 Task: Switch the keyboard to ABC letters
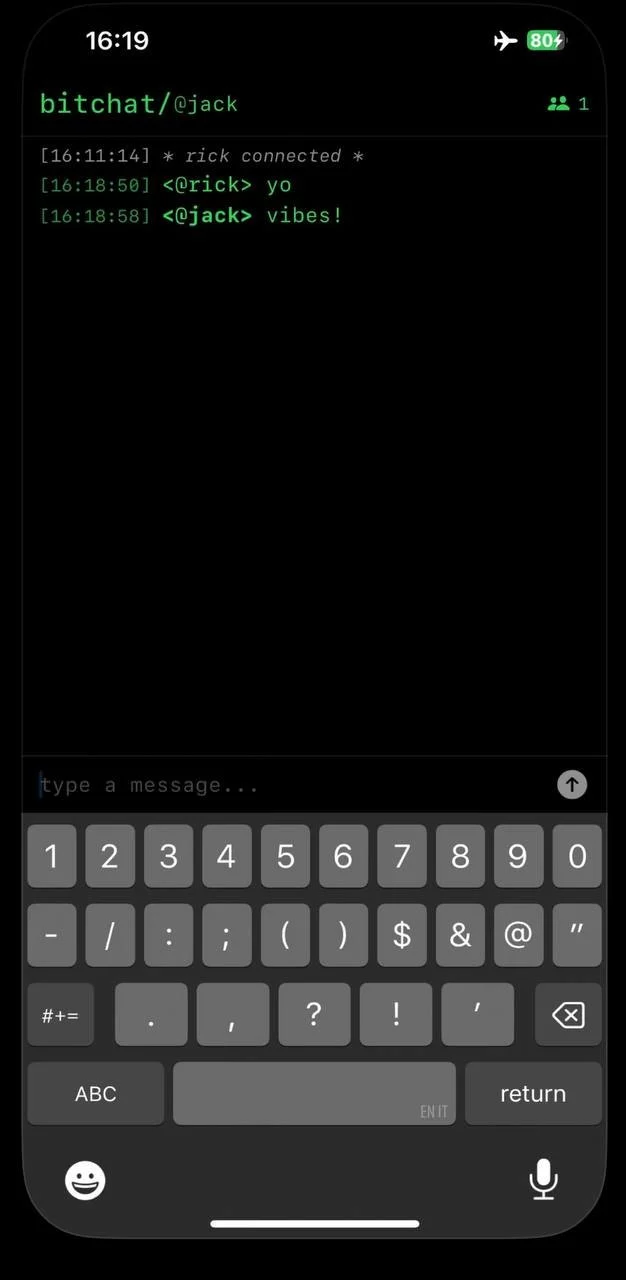coord(96,1094)
